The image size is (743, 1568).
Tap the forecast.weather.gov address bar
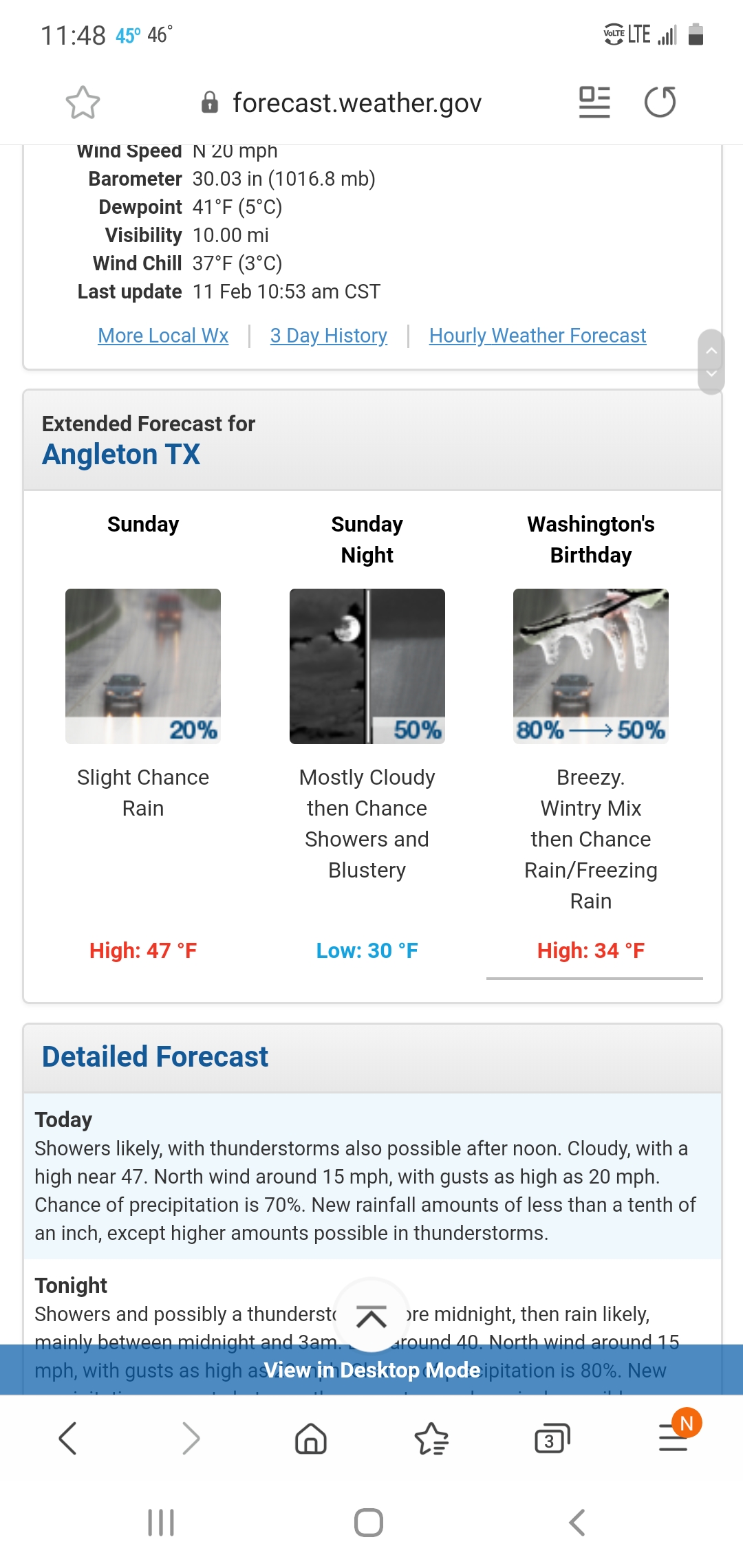[x=342, y=102]
